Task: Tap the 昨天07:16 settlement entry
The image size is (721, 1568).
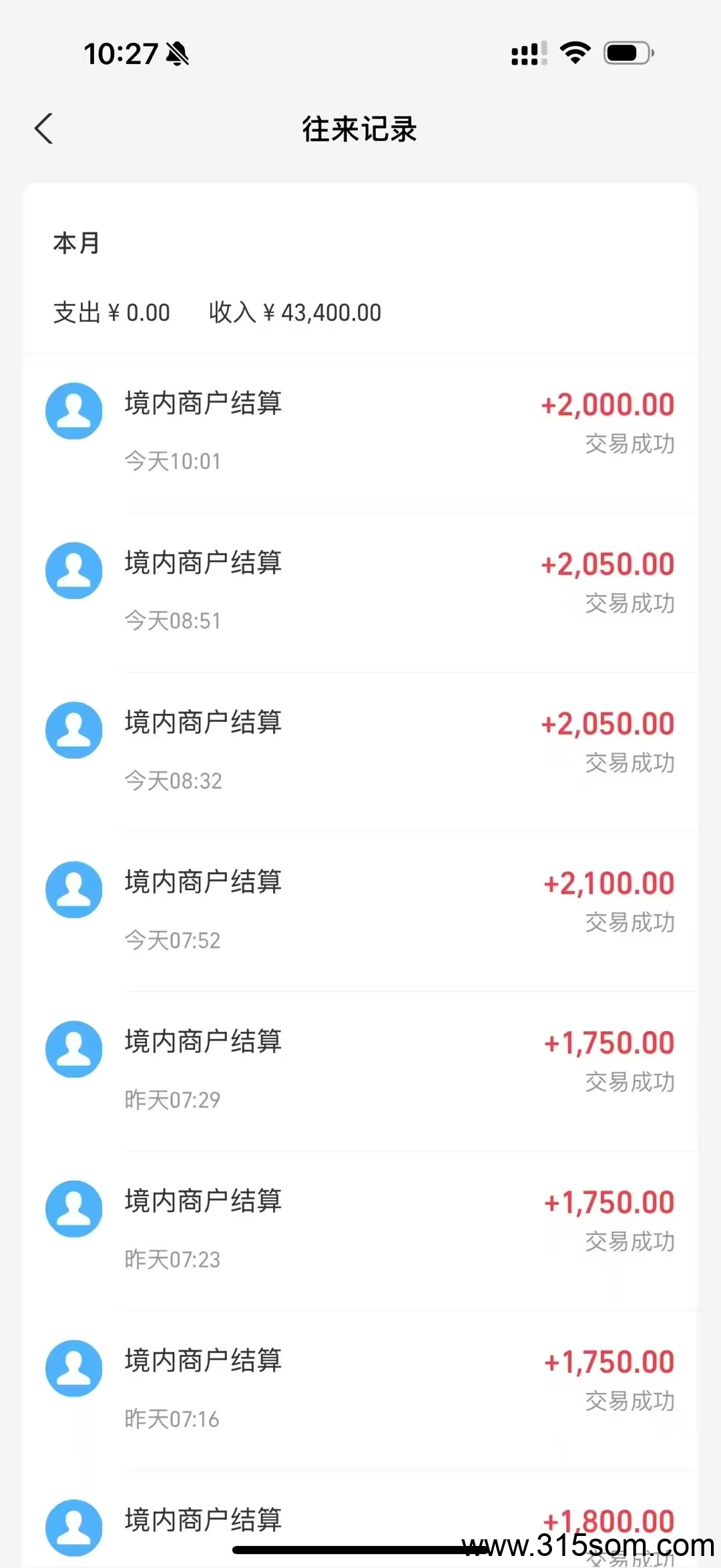Action: point(359,1389)
